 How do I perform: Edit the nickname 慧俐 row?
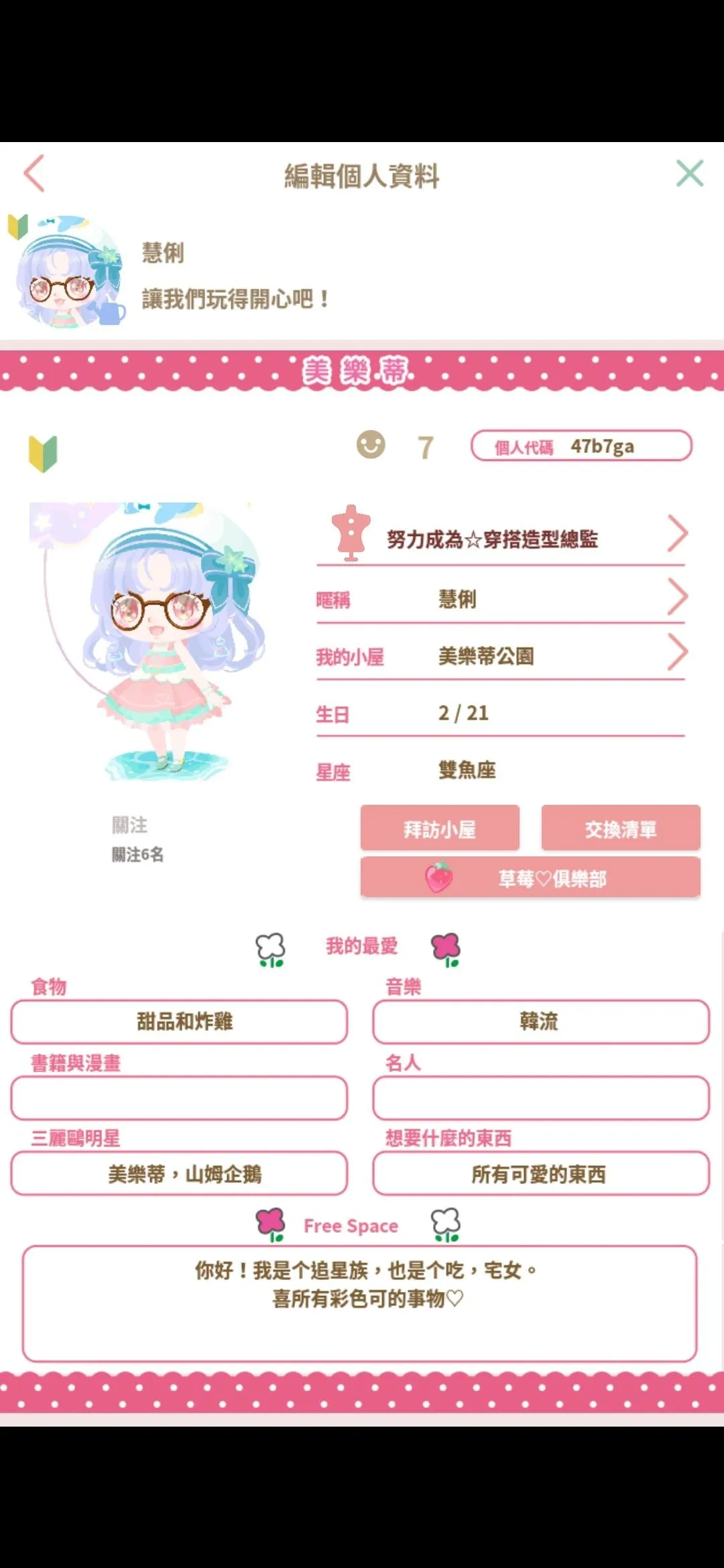click(503, 598)
